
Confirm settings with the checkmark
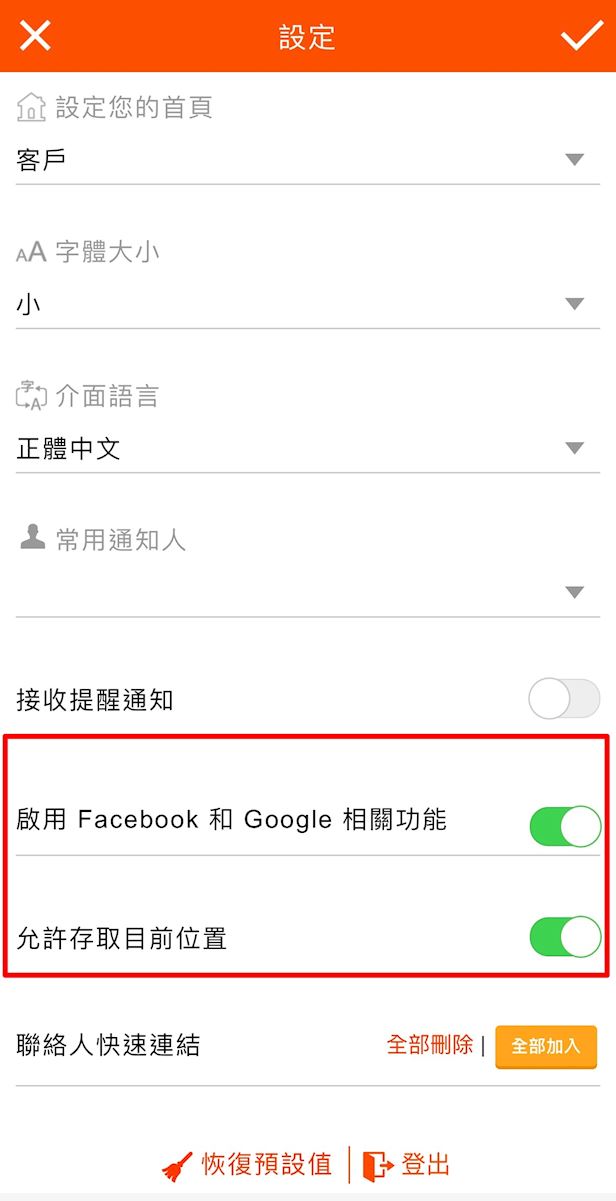580,37
